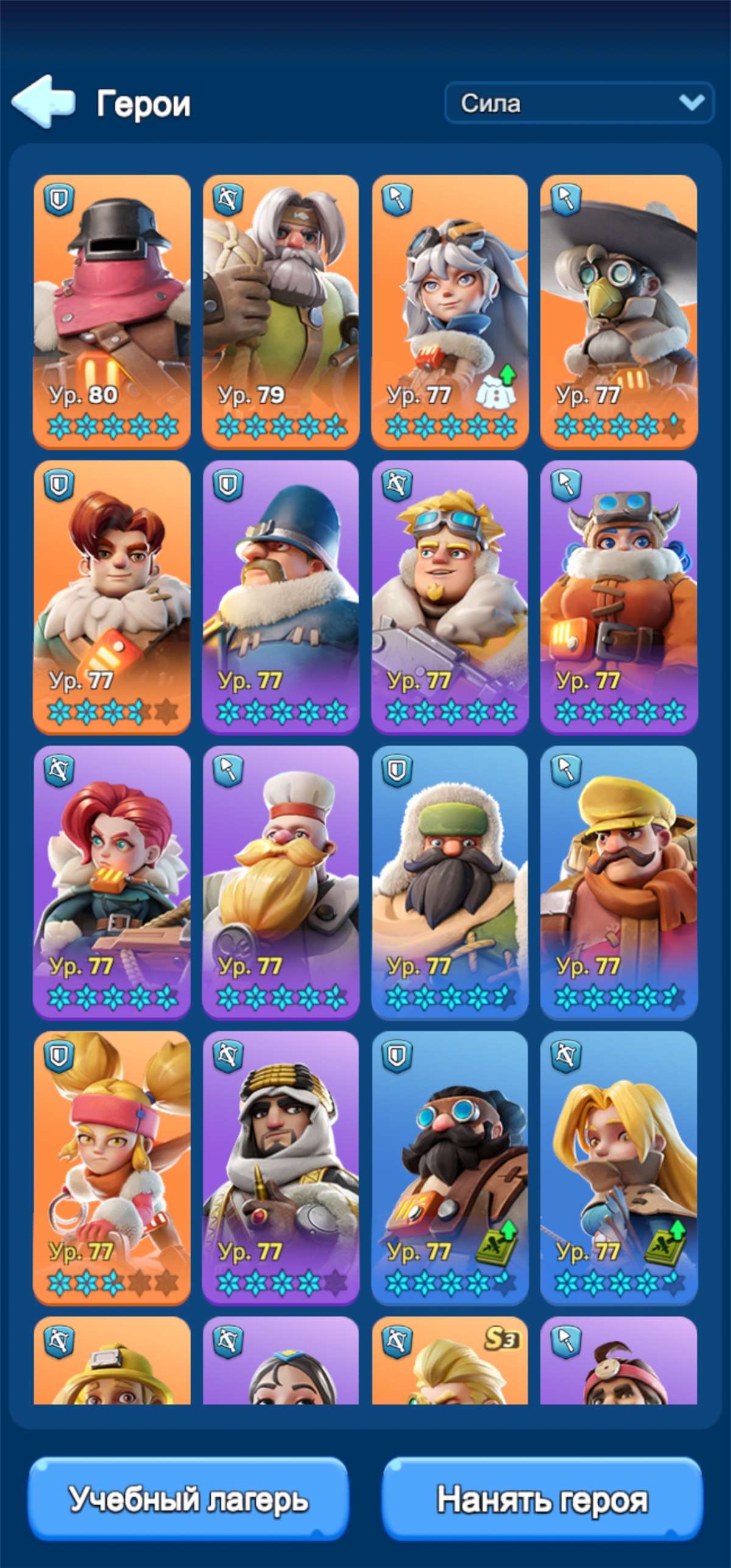Open the mustached hero in yellow cap
This screenshot has height=1568, width=731.
619,882
